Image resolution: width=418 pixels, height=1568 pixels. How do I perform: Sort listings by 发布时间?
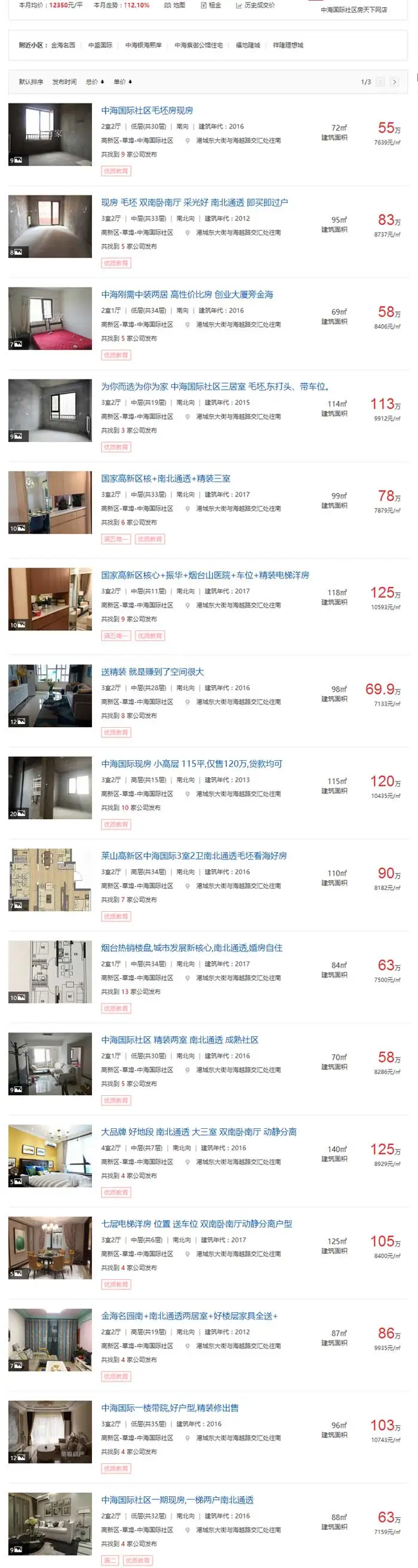pyautogui.click(x=64, y=81)
